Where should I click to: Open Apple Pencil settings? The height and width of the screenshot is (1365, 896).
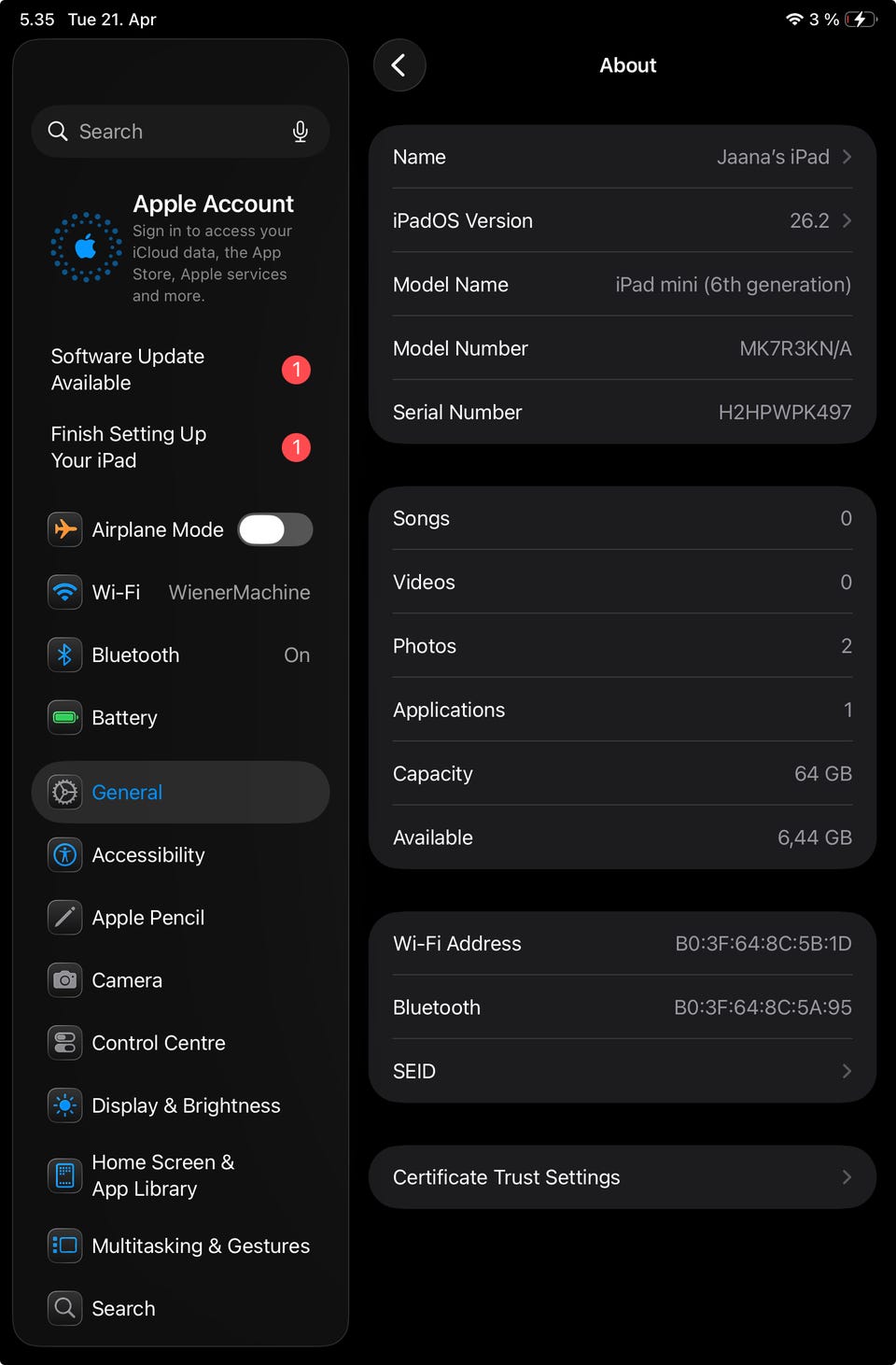(x=177, y=917)
